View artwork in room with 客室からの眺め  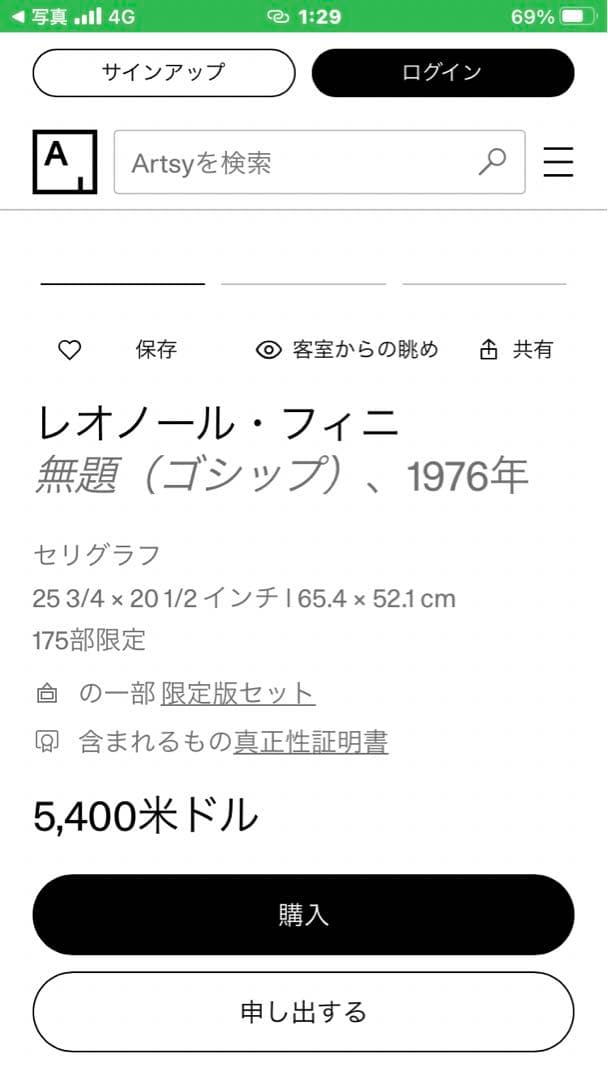(x=348, y=350)
